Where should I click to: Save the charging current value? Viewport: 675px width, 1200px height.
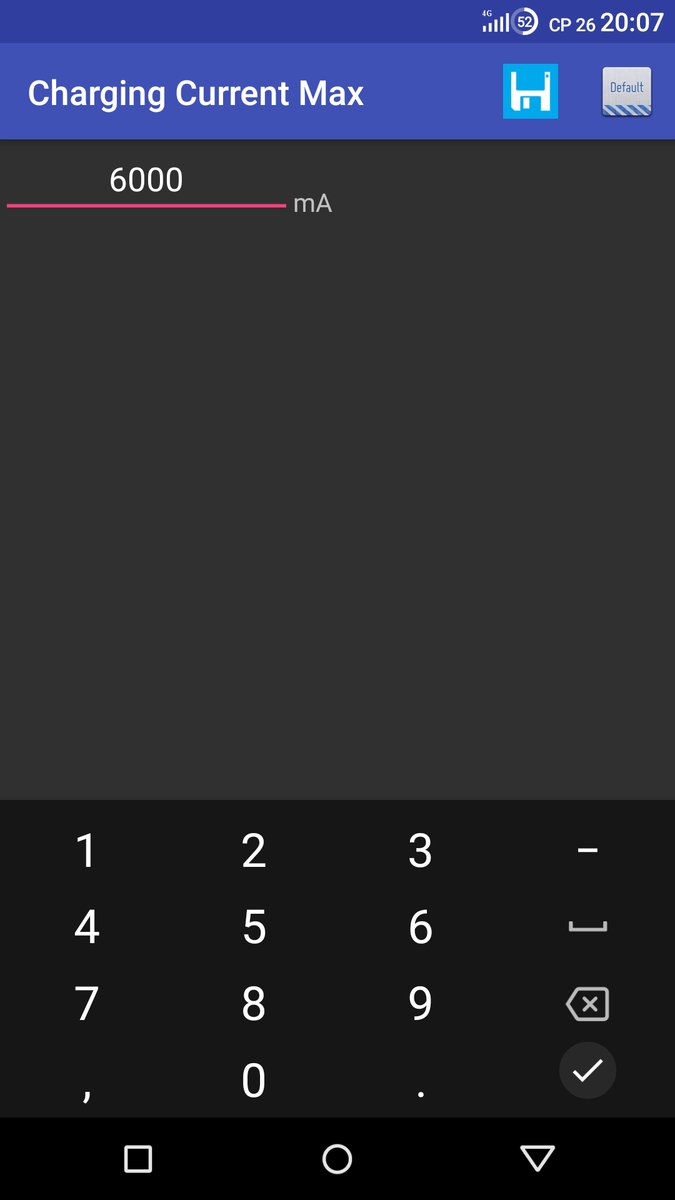tap(530, 92)
